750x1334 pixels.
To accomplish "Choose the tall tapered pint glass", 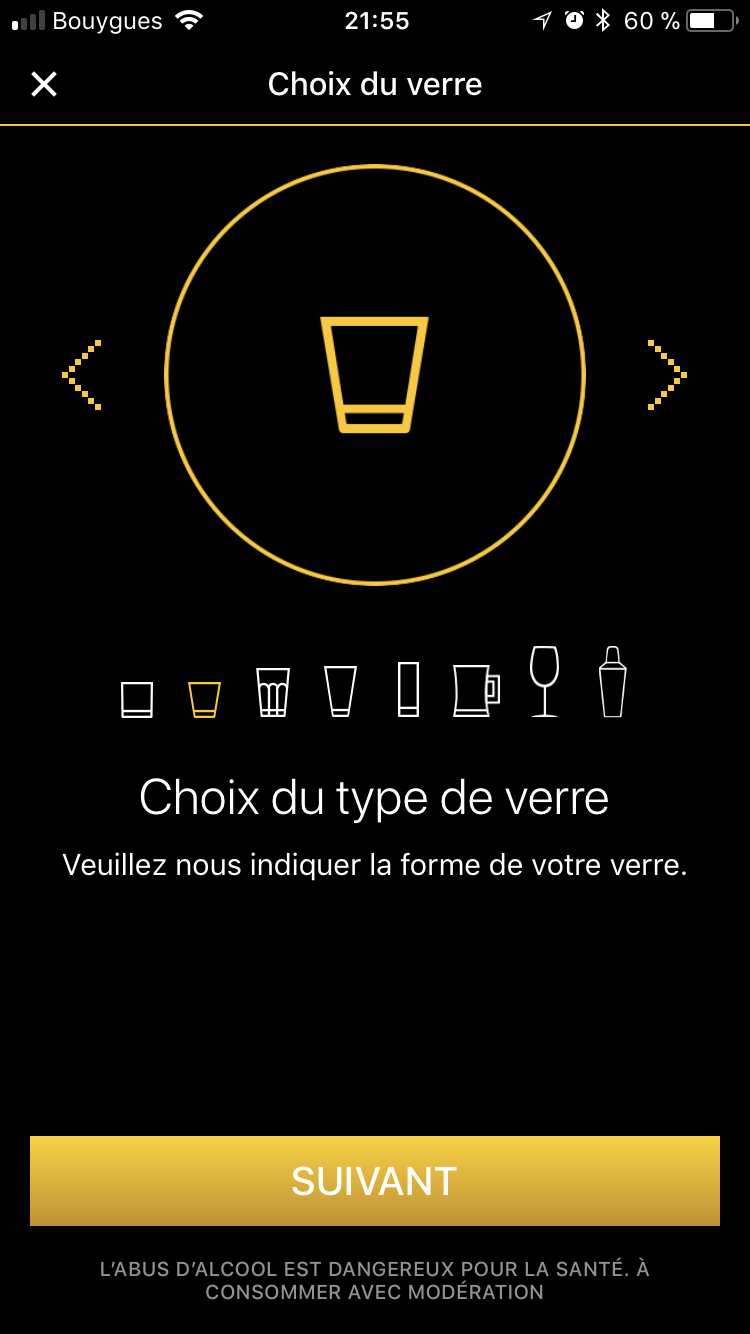I will tap(340, 691).
